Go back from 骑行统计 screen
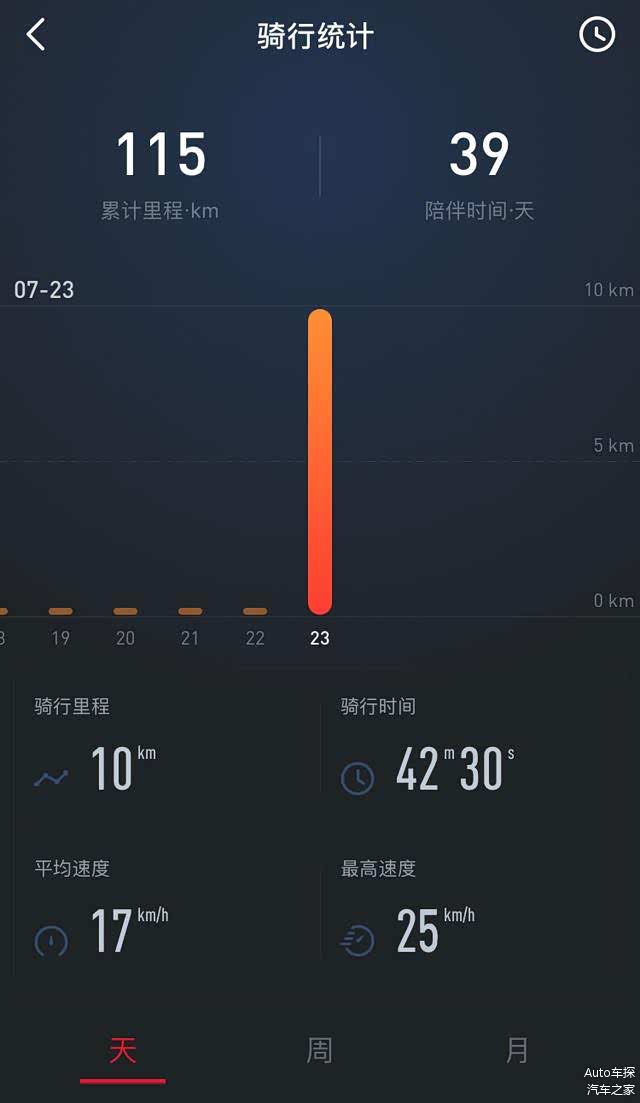Viewport: 640px width, 1103px height. pos(36,35)
